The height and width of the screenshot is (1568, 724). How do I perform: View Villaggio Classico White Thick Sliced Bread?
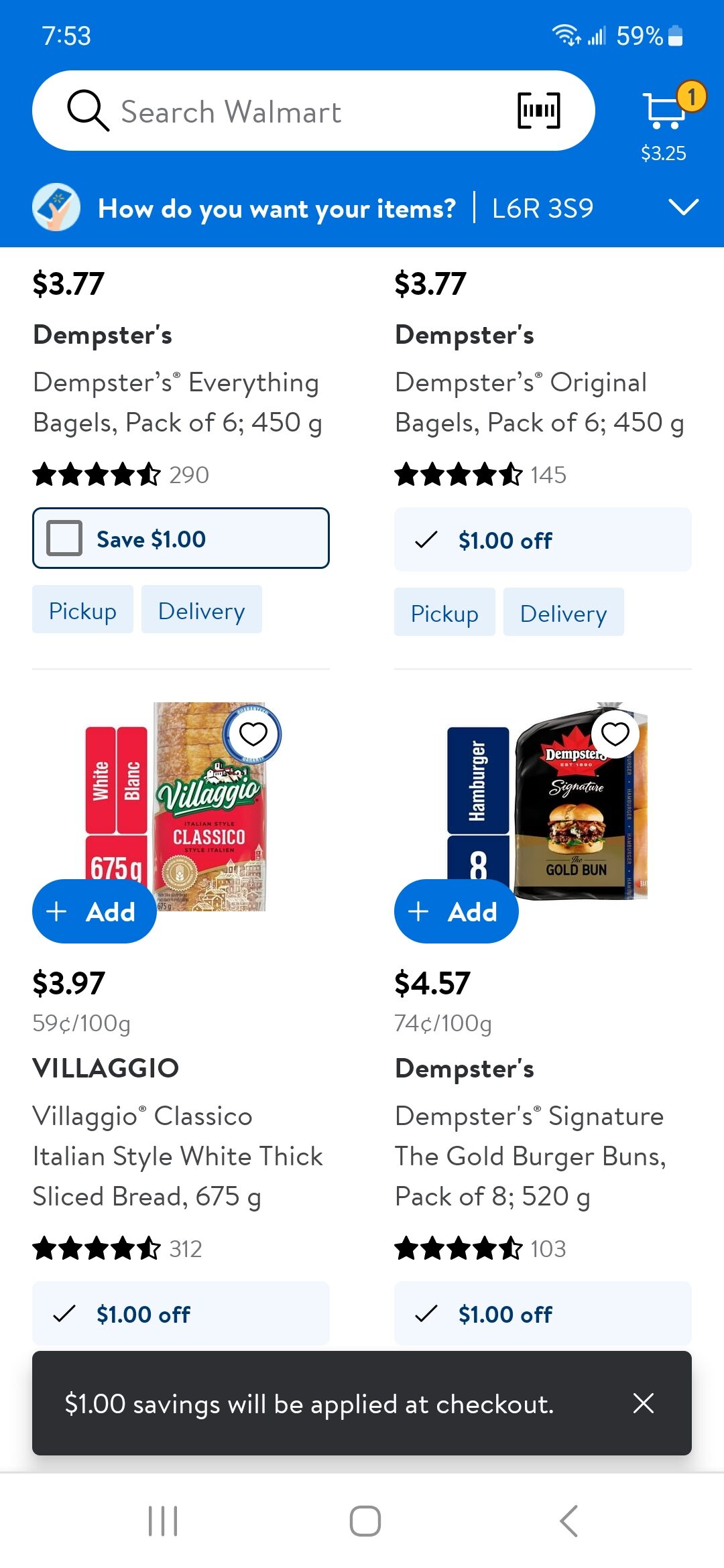[x=178, y=1156]
